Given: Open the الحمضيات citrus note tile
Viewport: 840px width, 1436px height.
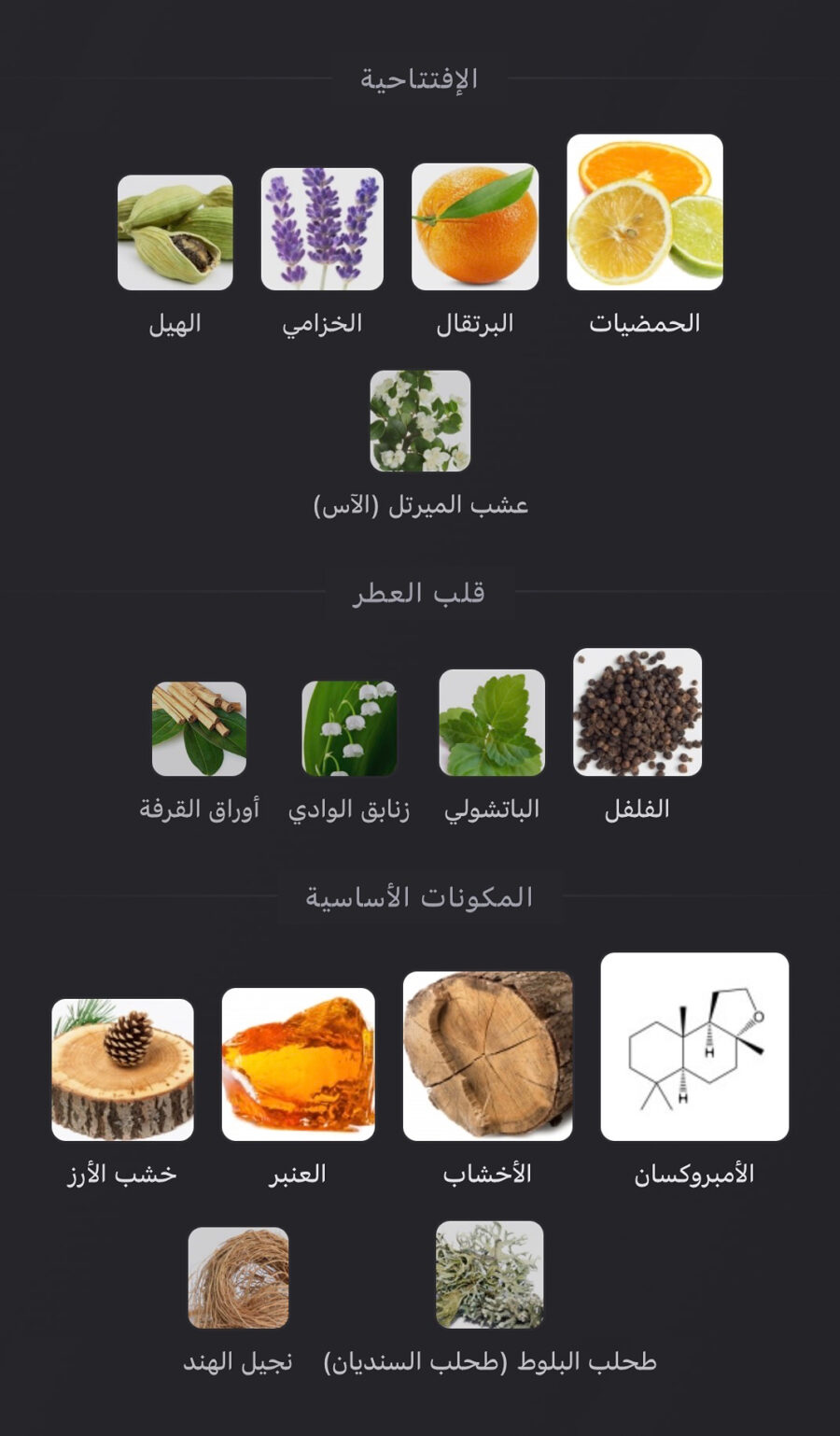Looking at the screenshot, I should (644, 213).
